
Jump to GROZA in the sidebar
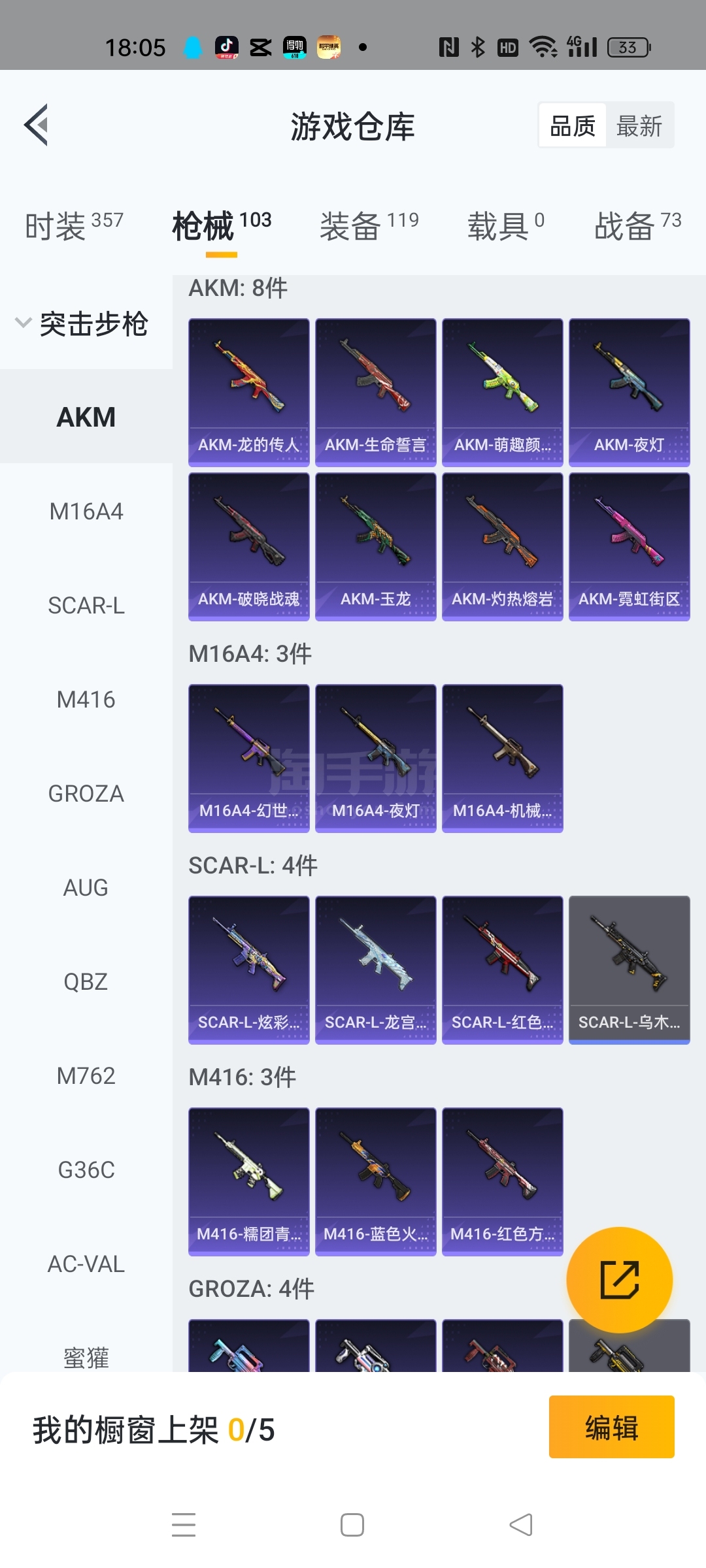point(86,794)
